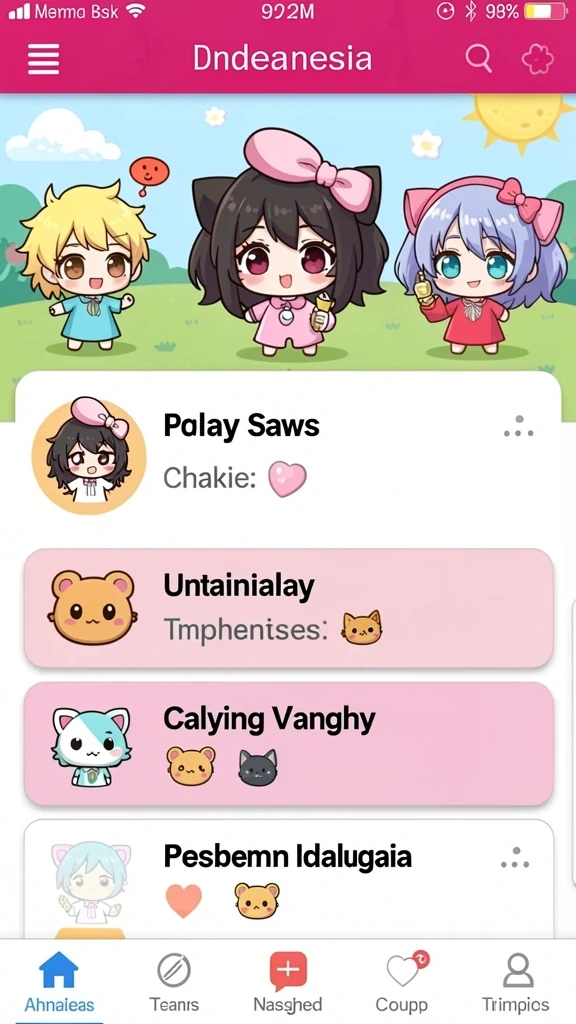Image resolution: width=576 pixels, height=1024 pixels.
Task: Select the Calying Vanghy card
Action: coord(289,744)
